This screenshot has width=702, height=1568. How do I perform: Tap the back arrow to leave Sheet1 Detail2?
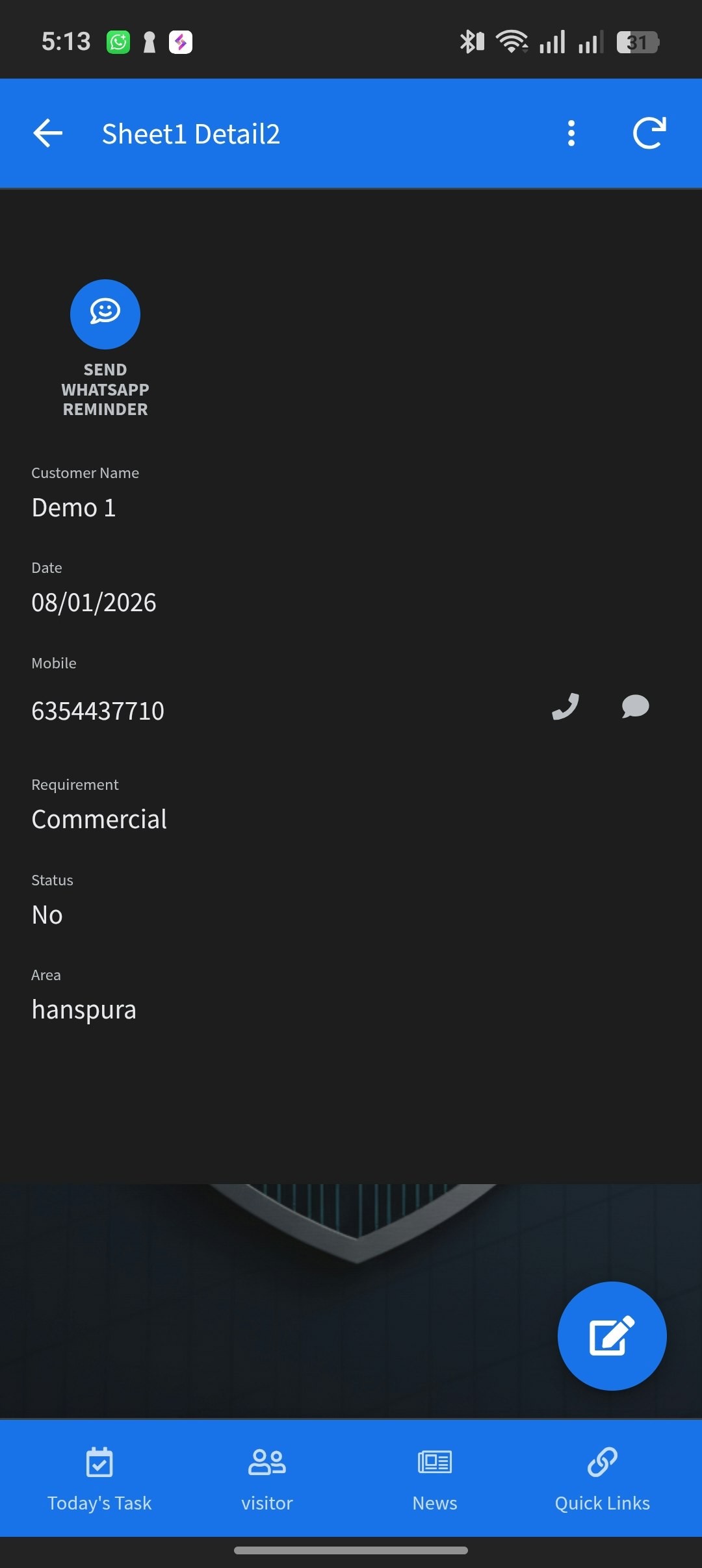[47, 133]
